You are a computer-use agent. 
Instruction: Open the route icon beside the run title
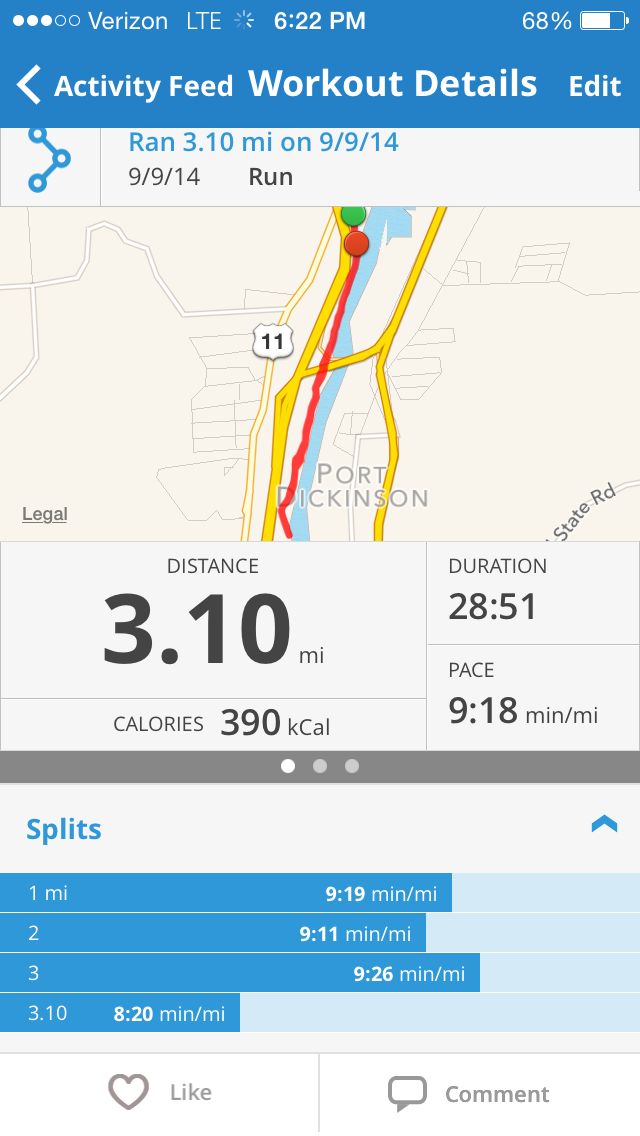49,161
